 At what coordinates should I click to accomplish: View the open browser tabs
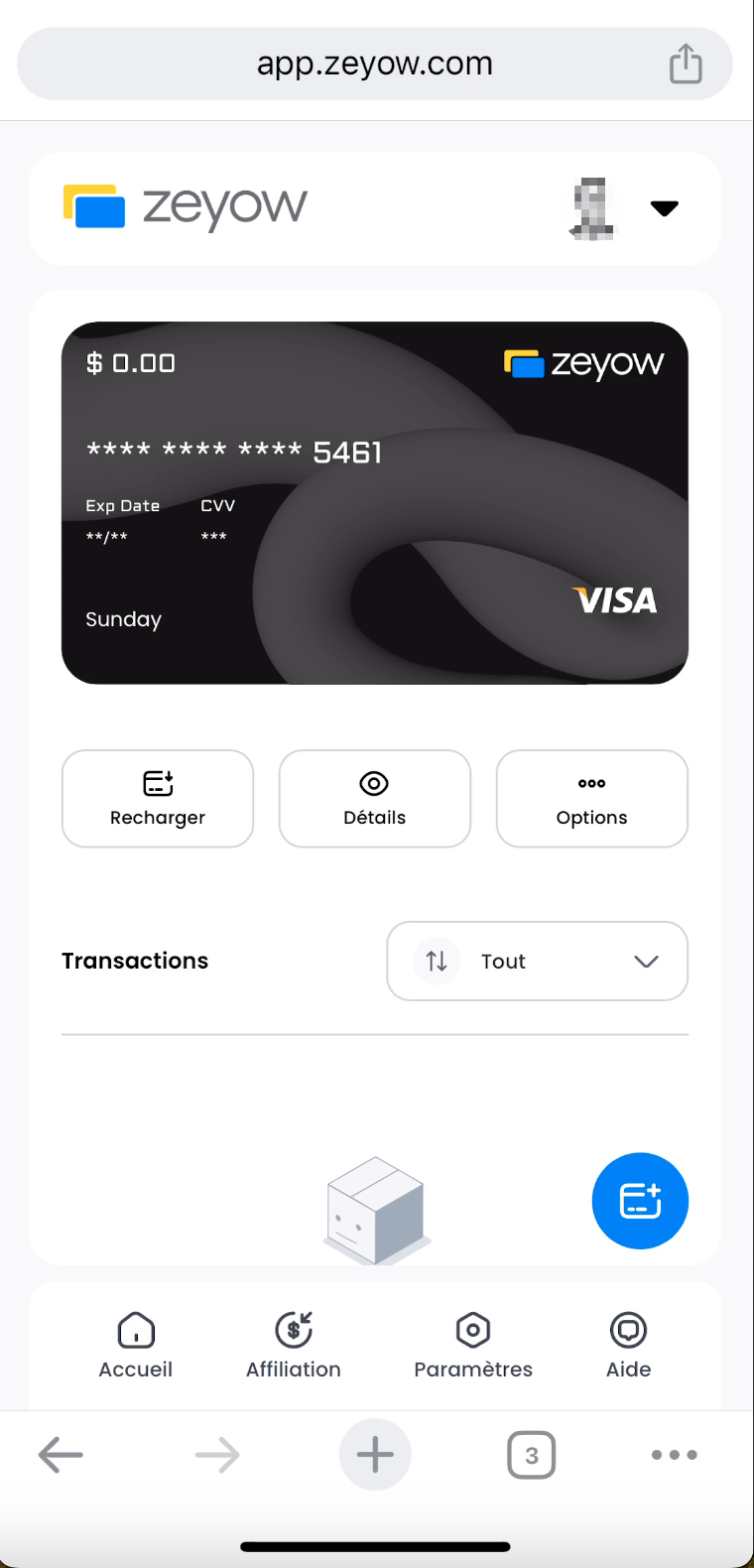532,1455
